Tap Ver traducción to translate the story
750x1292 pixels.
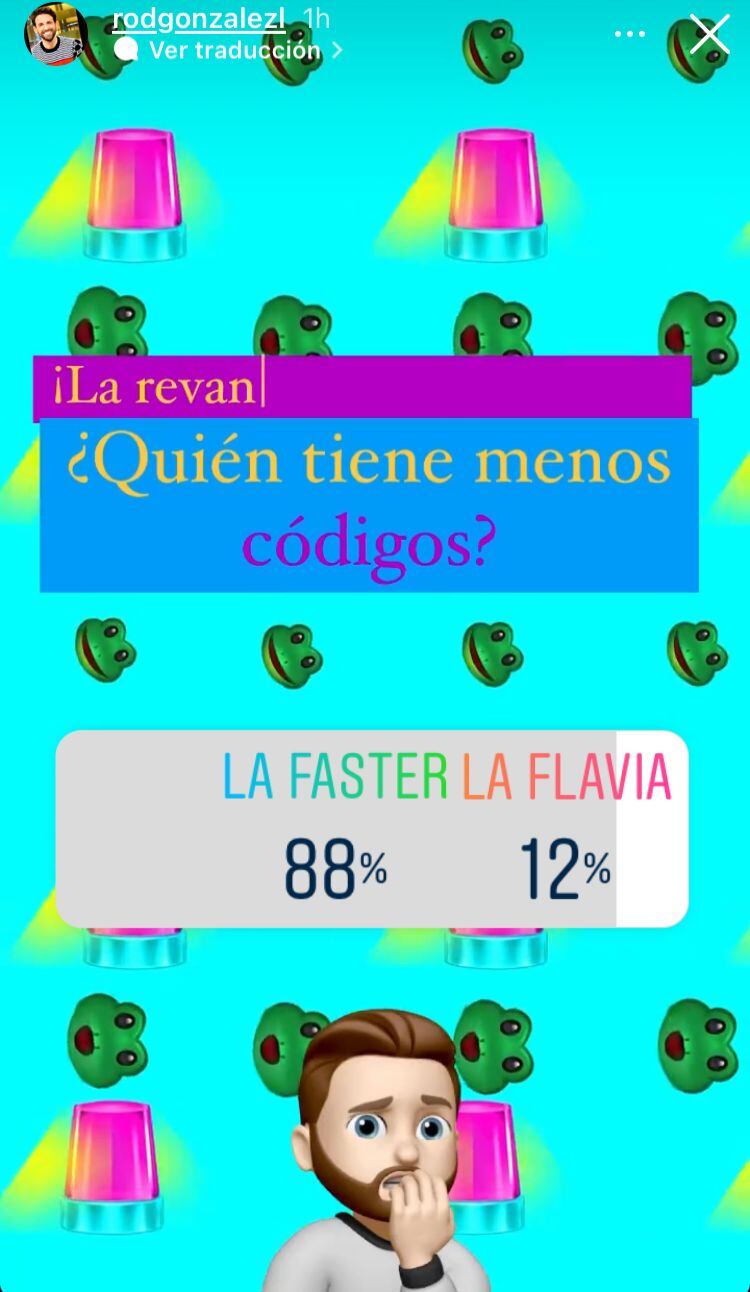coord(235,50)
